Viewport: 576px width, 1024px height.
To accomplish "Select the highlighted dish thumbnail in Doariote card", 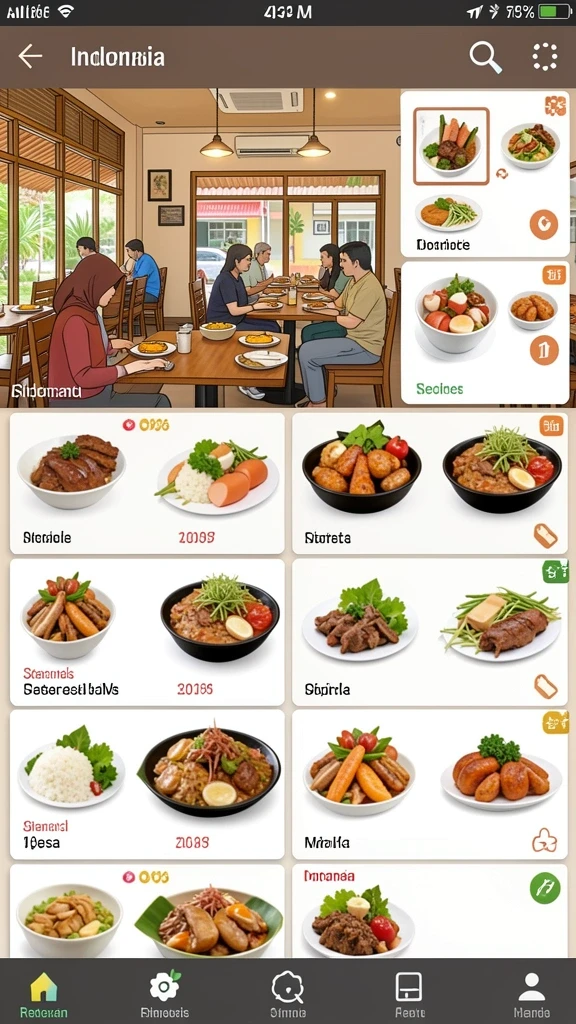I will pos(451,146).
